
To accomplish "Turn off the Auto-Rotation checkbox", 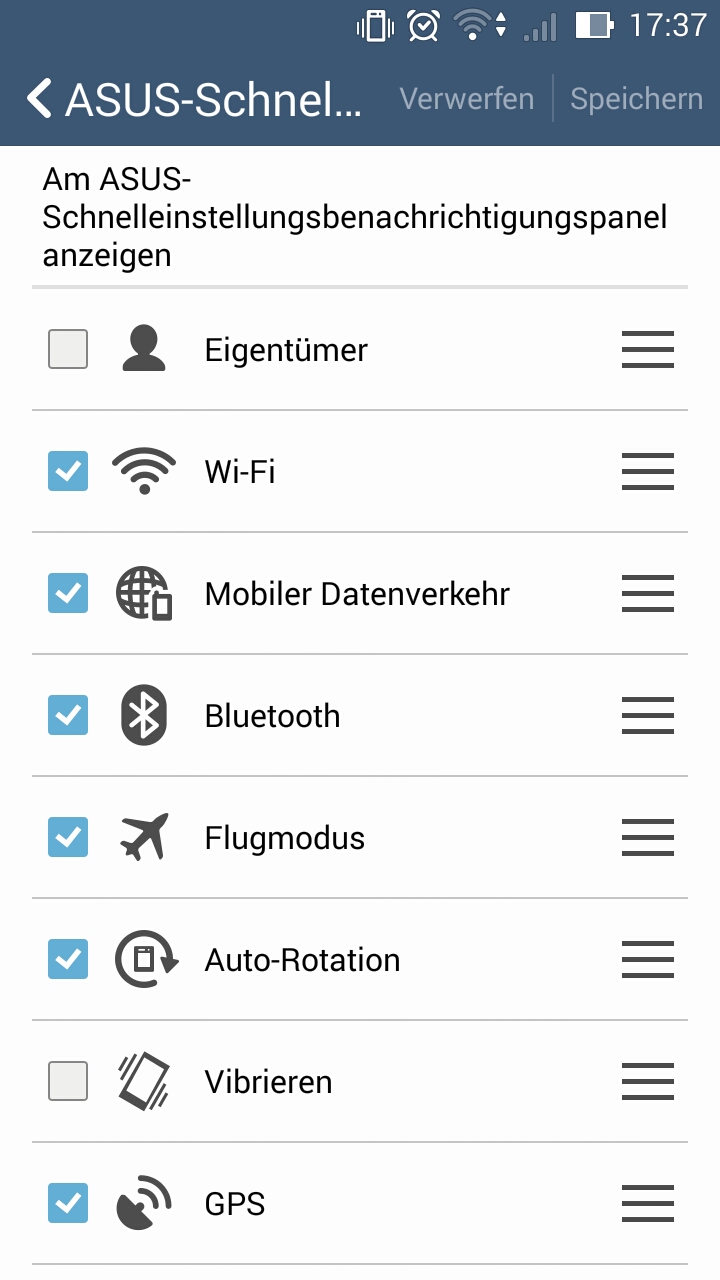I will pos(68,959).
